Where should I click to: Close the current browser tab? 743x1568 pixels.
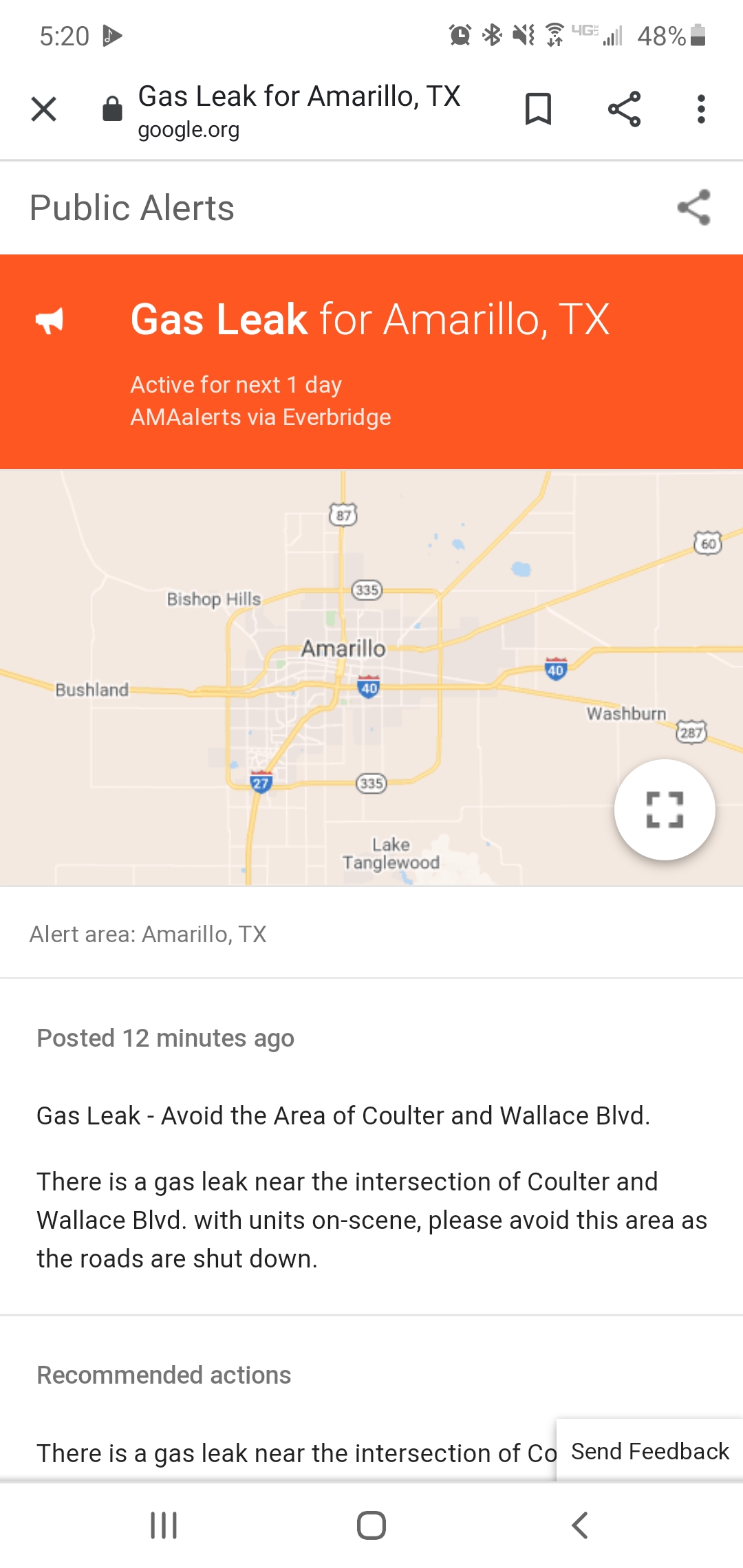(43, 108)
